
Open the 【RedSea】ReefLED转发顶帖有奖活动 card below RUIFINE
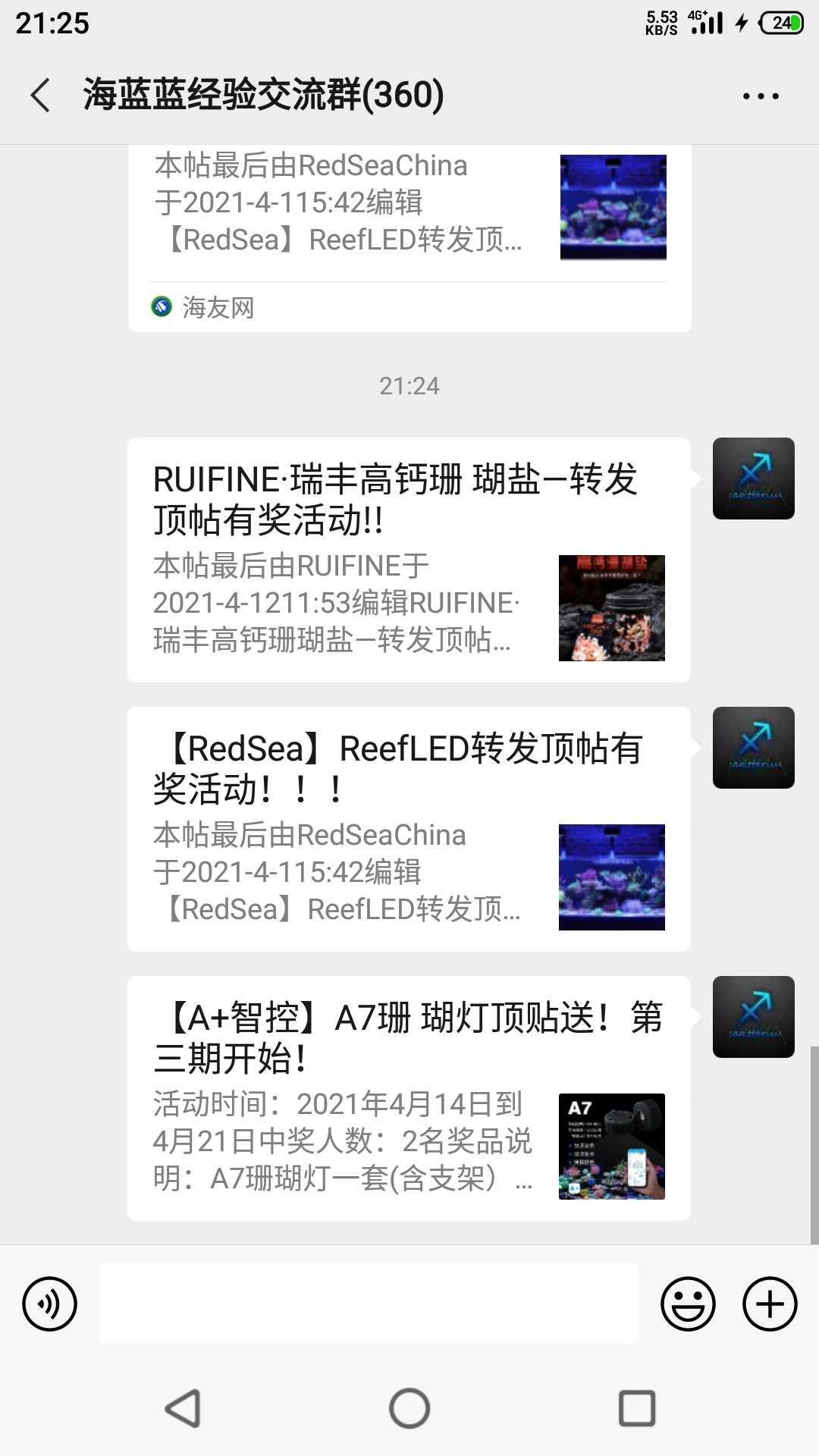pyautogui.click(x=408, y=829)
